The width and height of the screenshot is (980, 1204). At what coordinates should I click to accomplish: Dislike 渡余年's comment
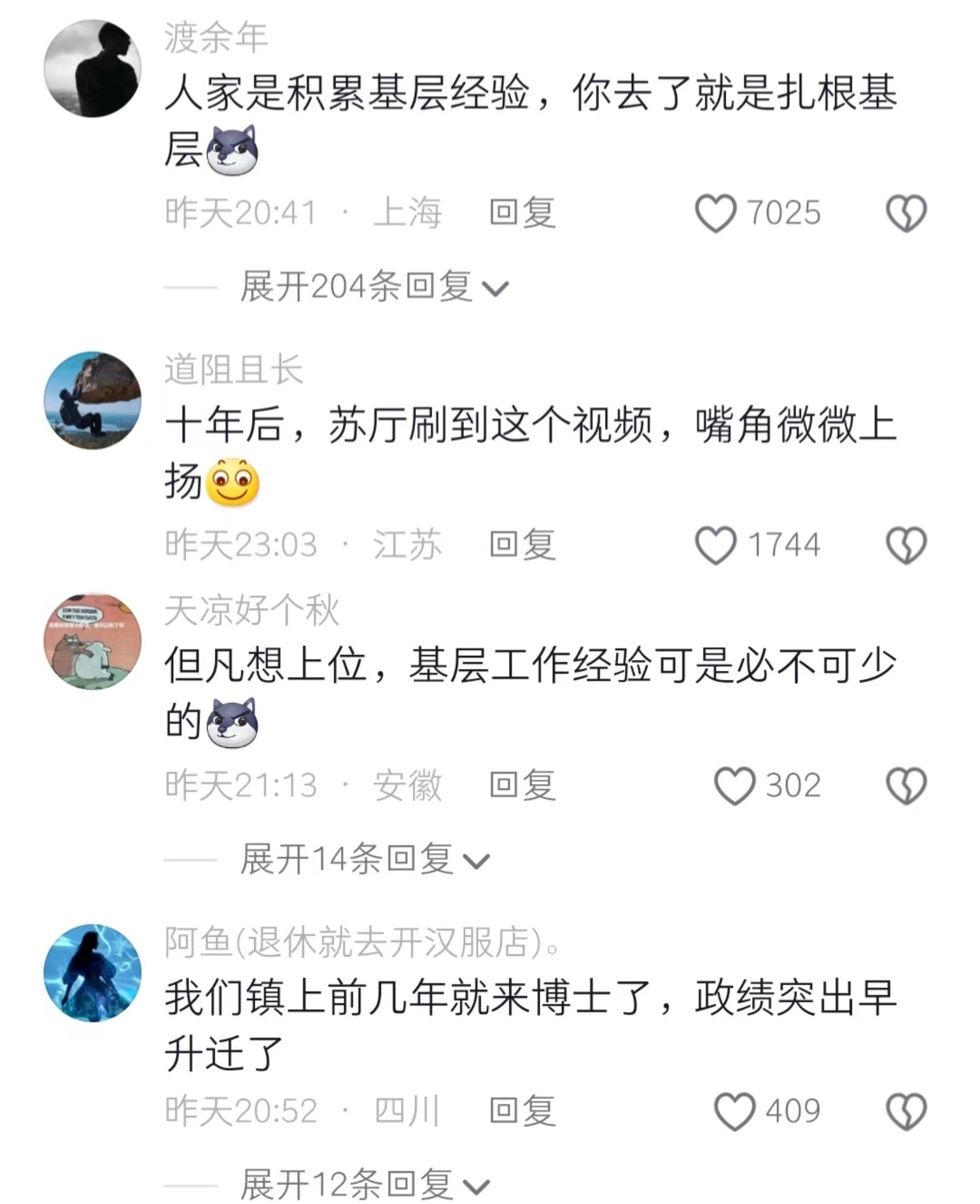click(x=906, y=214)
